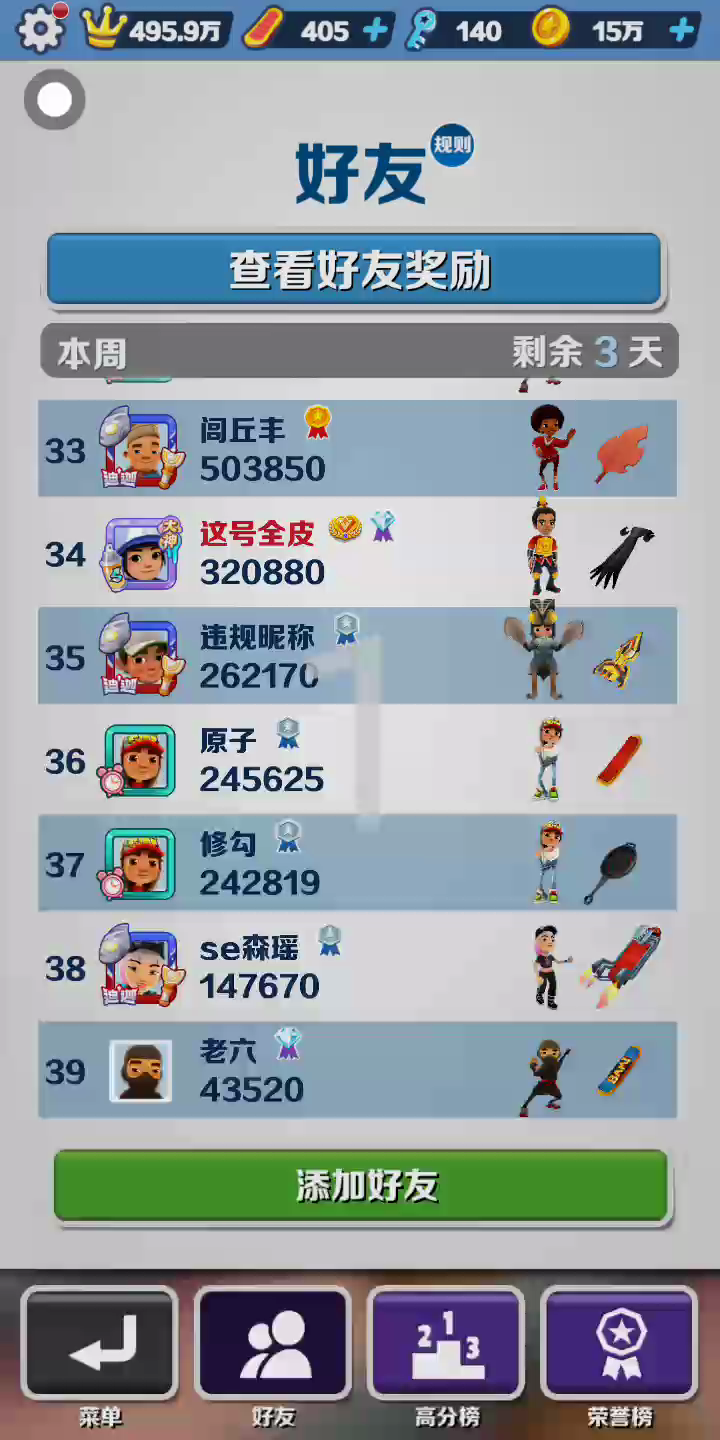This screenshot has height=1440, width=720.
Task: Tap the plus next to 405 boards
Action: point(375,30)
